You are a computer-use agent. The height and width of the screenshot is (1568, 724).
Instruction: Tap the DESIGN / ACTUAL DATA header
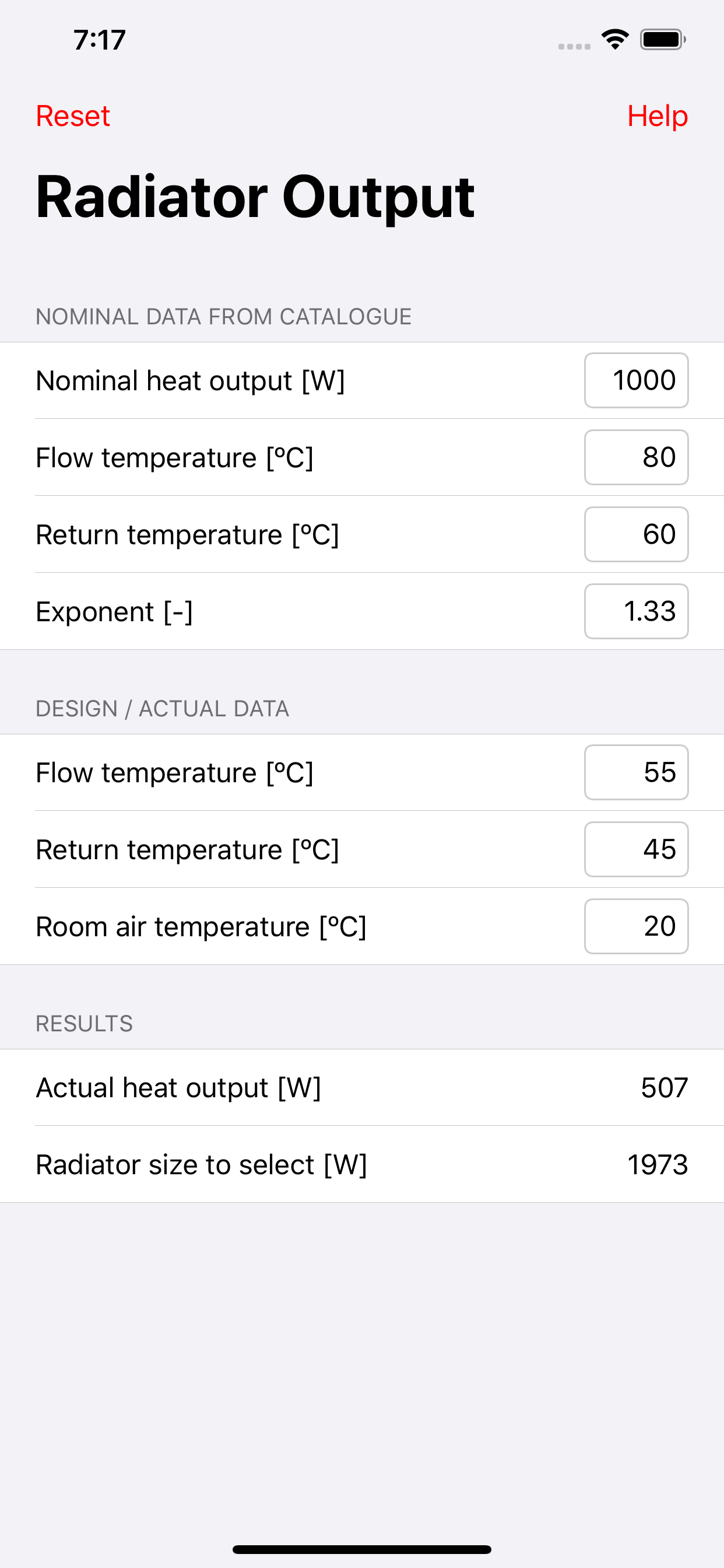(x=163, y=708)
